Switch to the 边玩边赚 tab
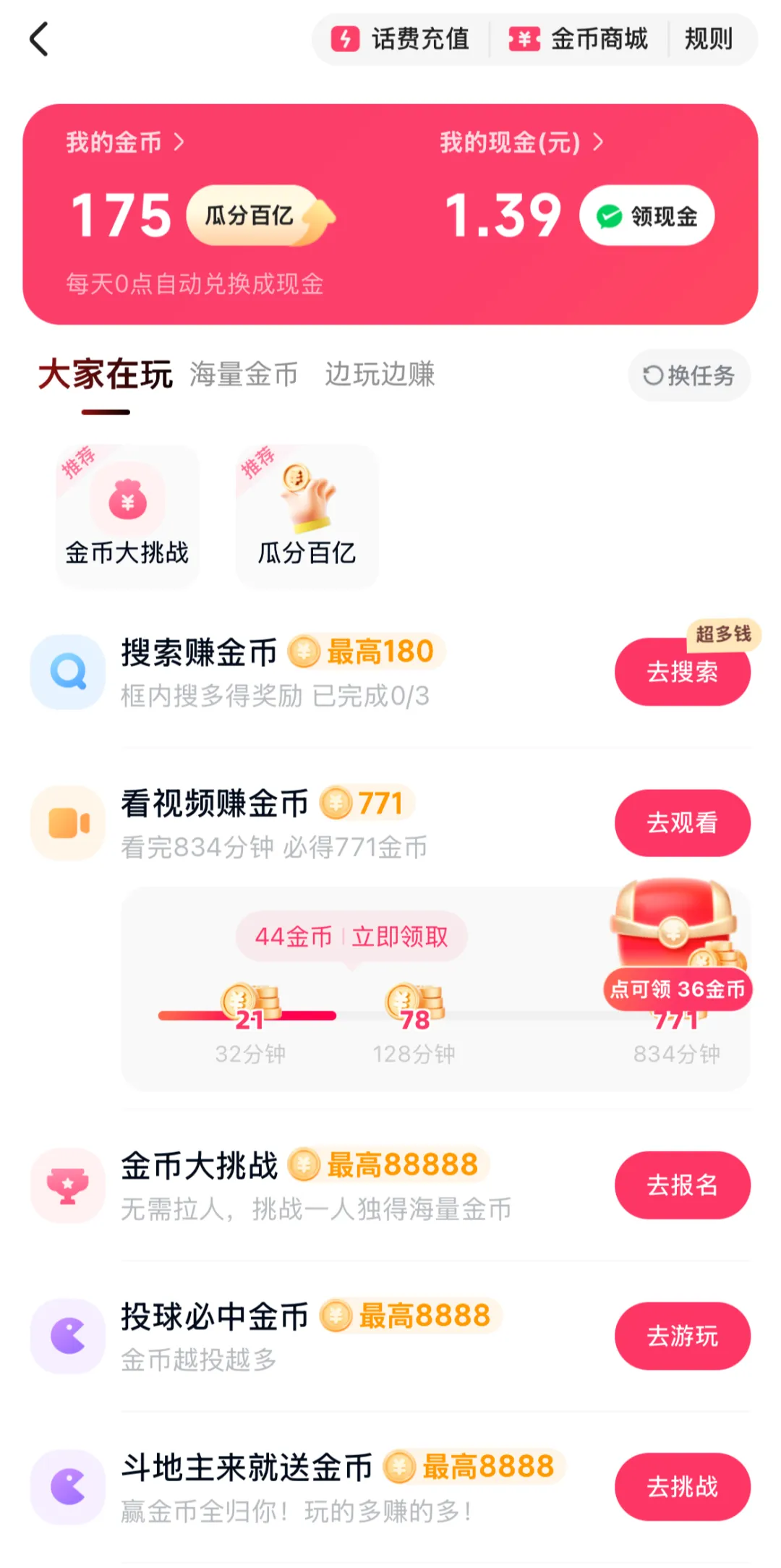 380,375
